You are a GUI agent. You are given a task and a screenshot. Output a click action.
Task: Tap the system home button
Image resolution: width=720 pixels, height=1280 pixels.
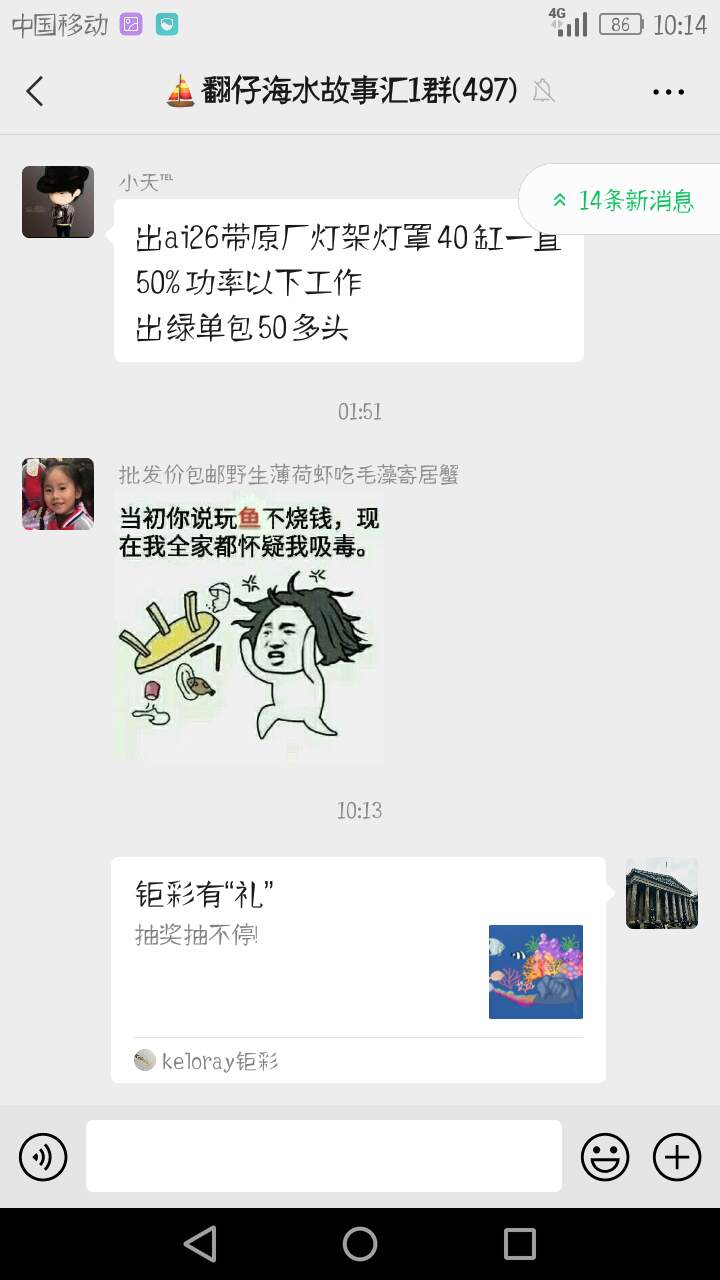tap(360, 1244)
